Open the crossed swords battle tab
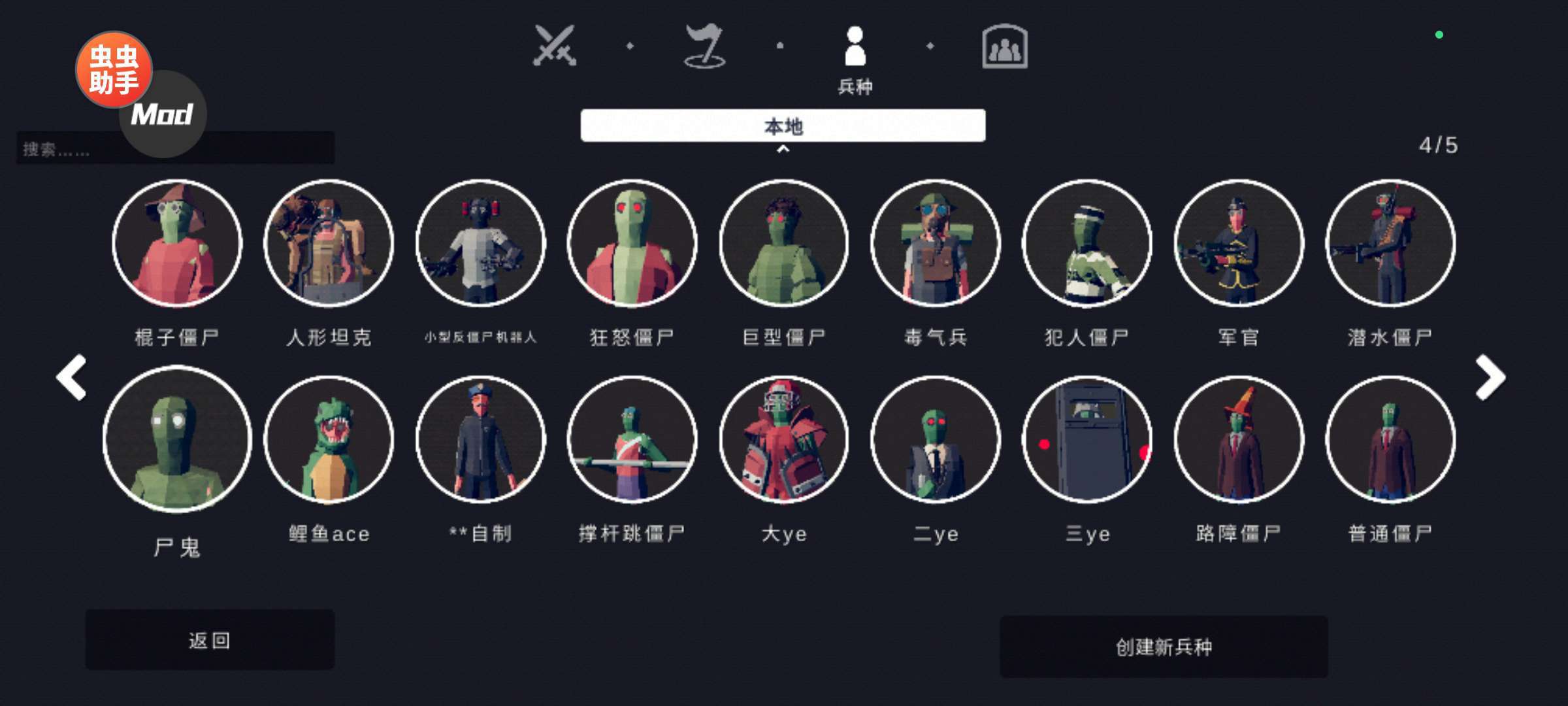1568x706 pixels. pyautogui.click(x=555, y=46)
